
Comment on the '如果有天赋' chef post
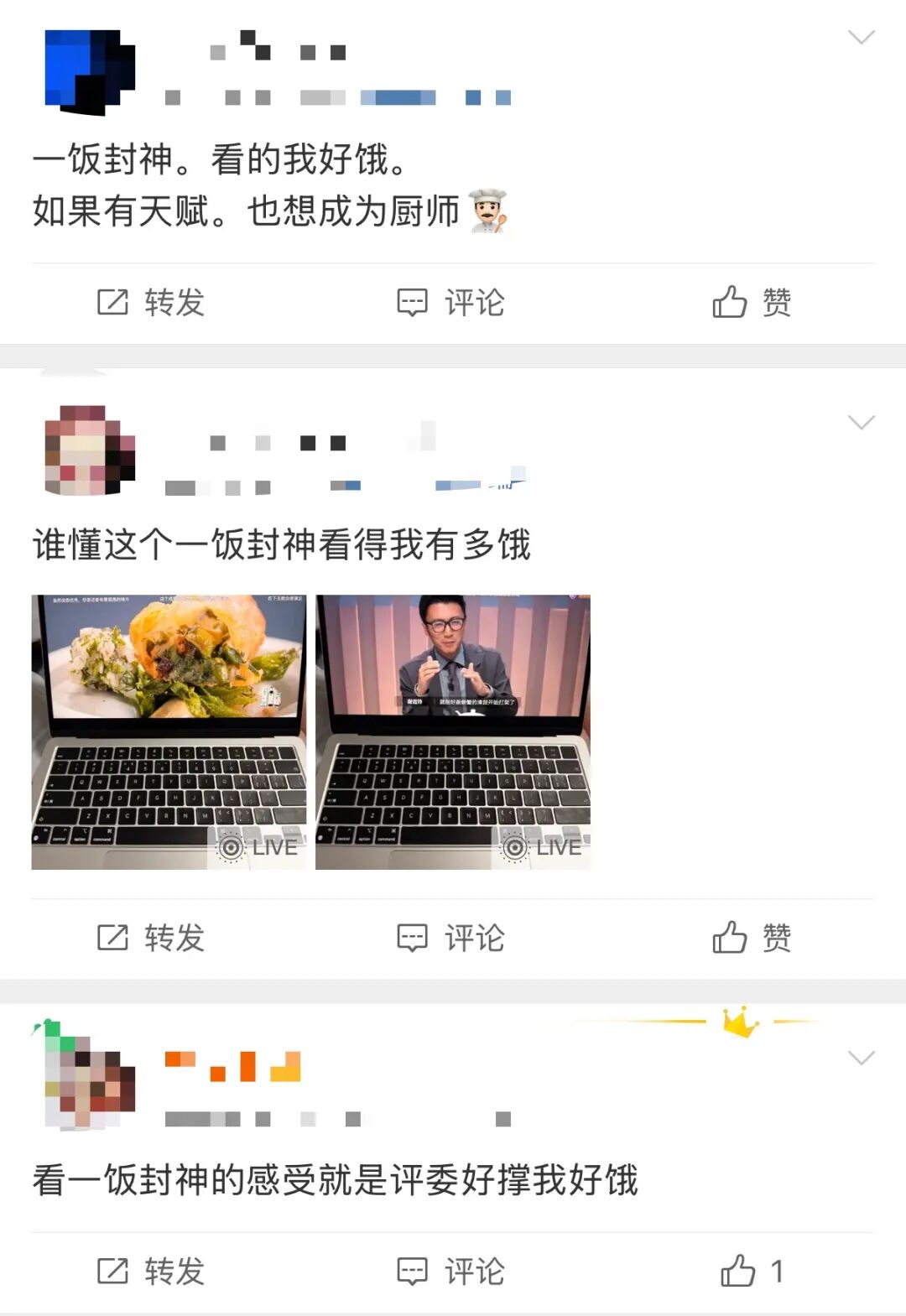[450, 302]
